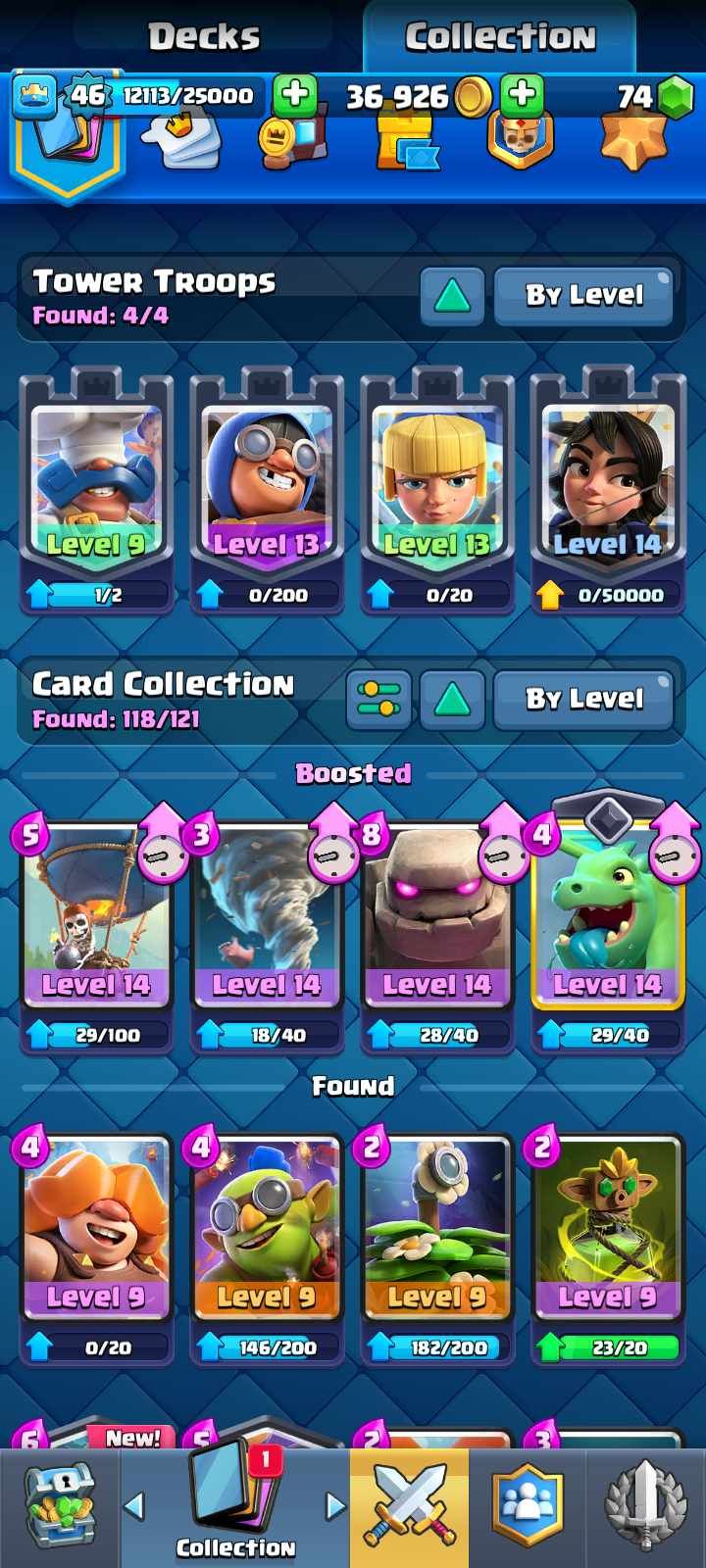Select the boosted Baby Dragon card
The width and height of the screenshot is (706, 1568).
click(607, 916)
